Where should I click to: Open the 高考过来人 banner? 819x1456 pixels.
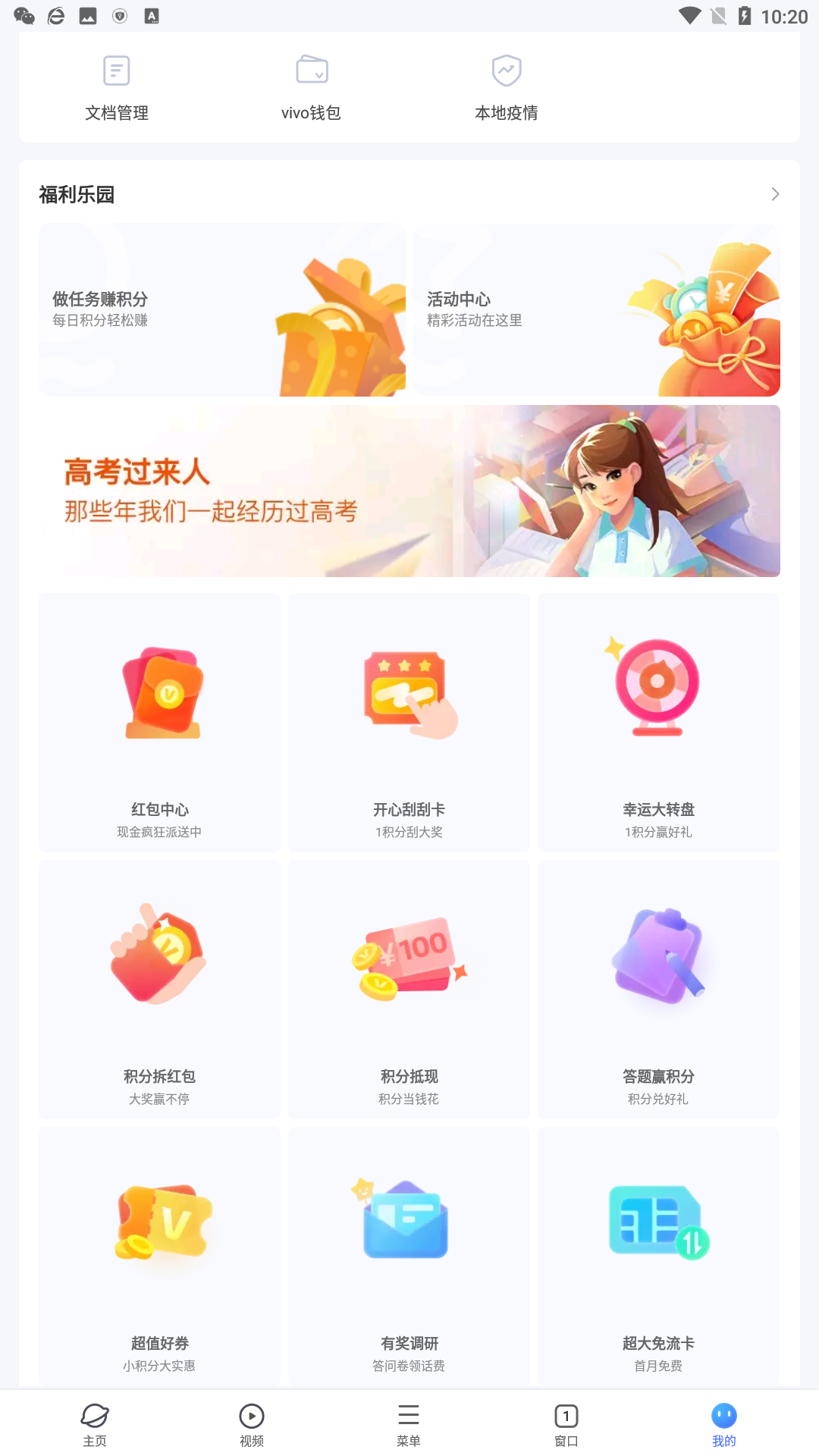tap(409, 491)
